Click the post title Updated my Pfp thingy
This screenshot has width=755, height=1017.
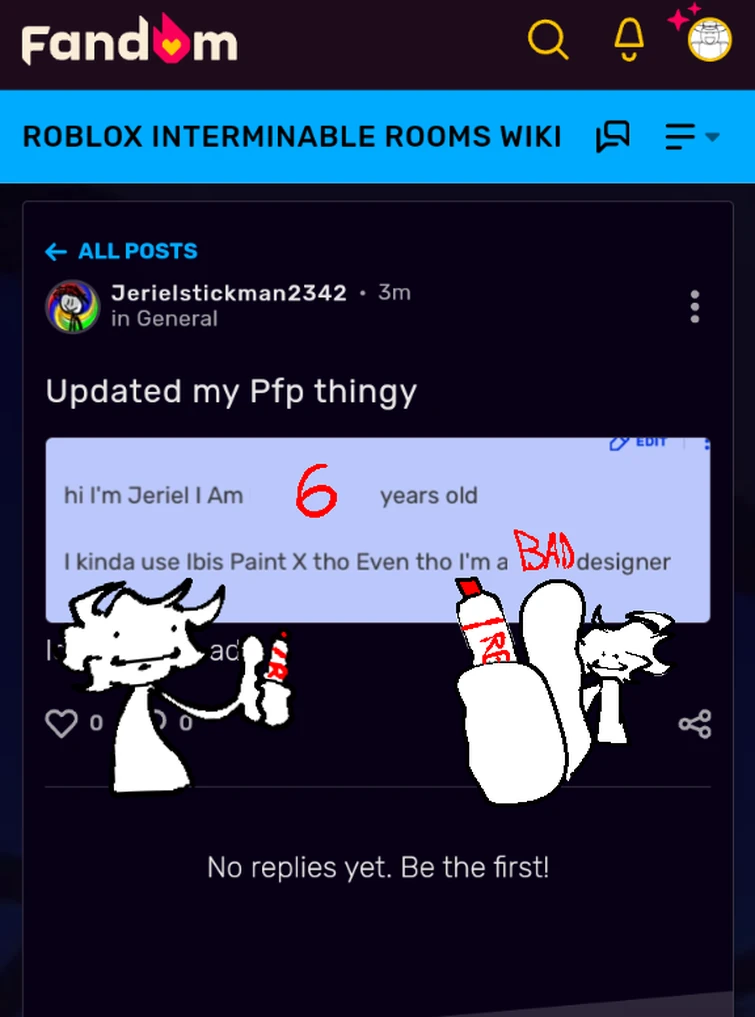pos(230,392)
